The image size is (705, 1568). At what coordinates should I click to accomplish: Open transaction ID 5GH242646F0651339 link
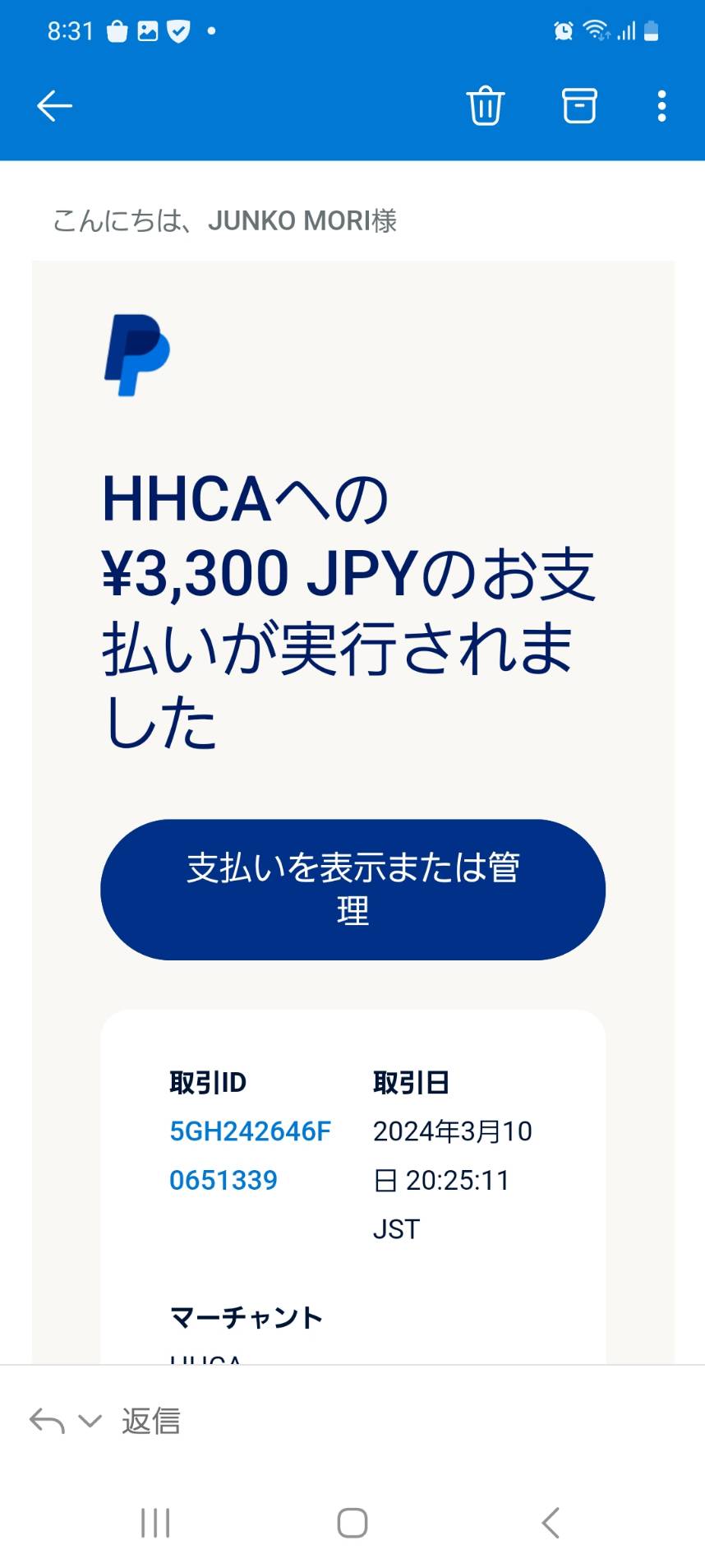(x=250, y=1155)
